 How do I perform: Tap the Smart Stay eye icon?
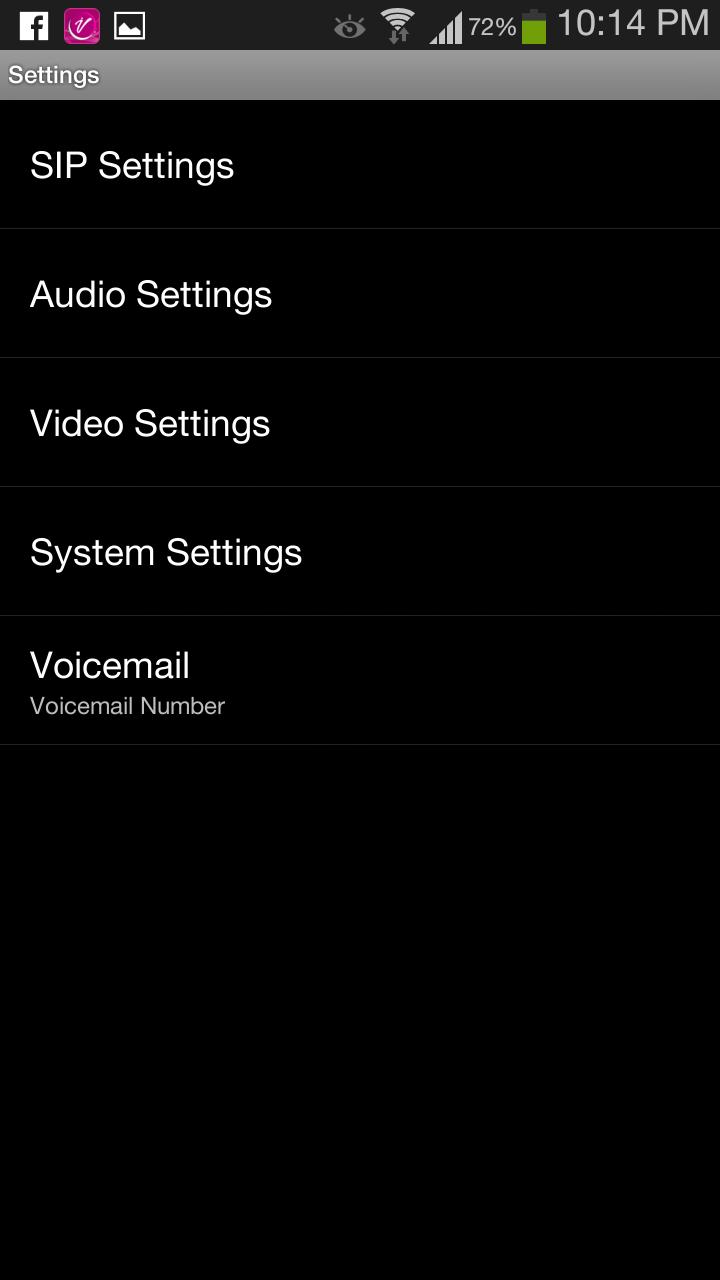coord(349,24)
